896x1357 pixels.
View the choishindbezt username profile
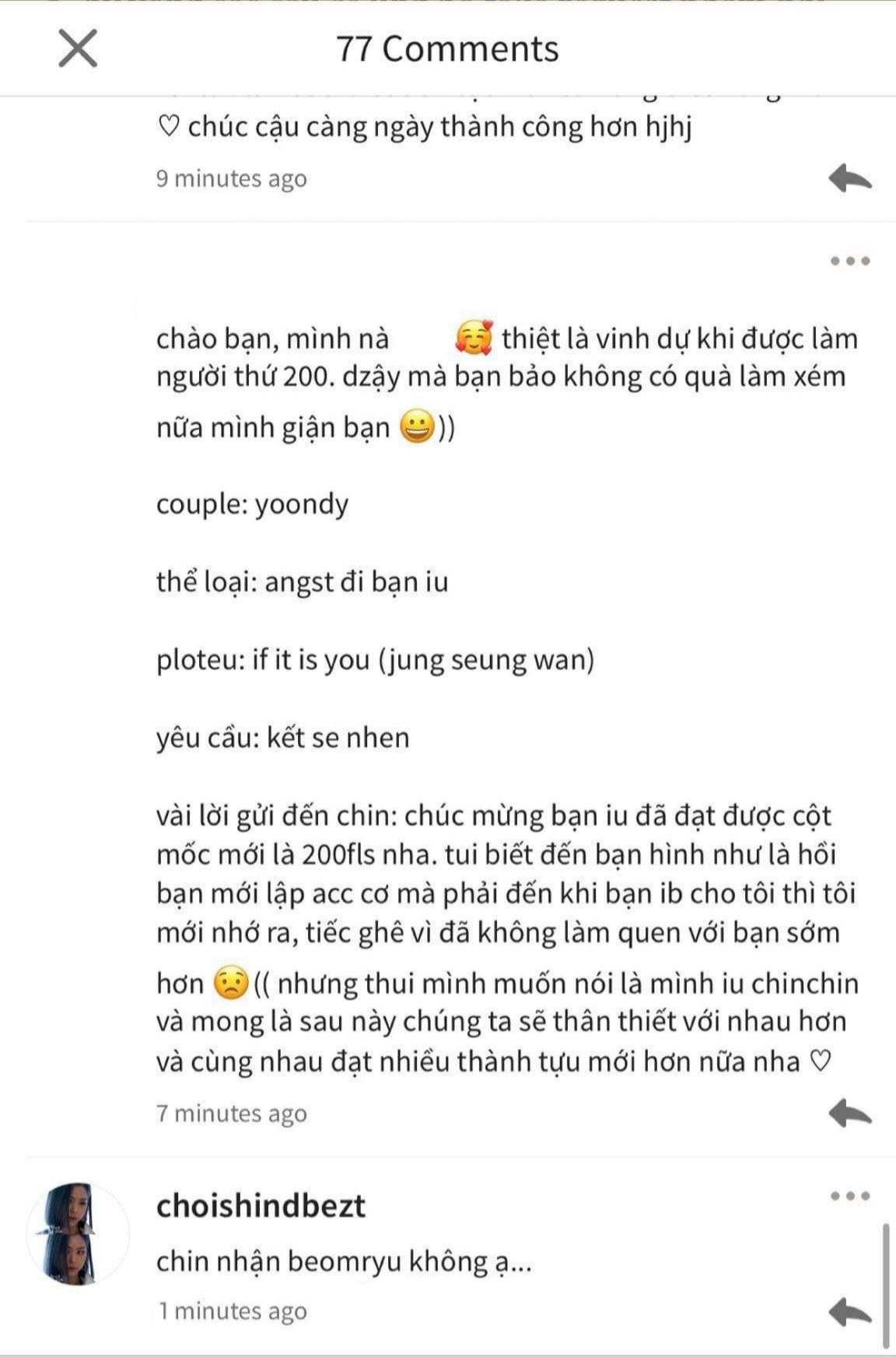[x=261, y=1206]
